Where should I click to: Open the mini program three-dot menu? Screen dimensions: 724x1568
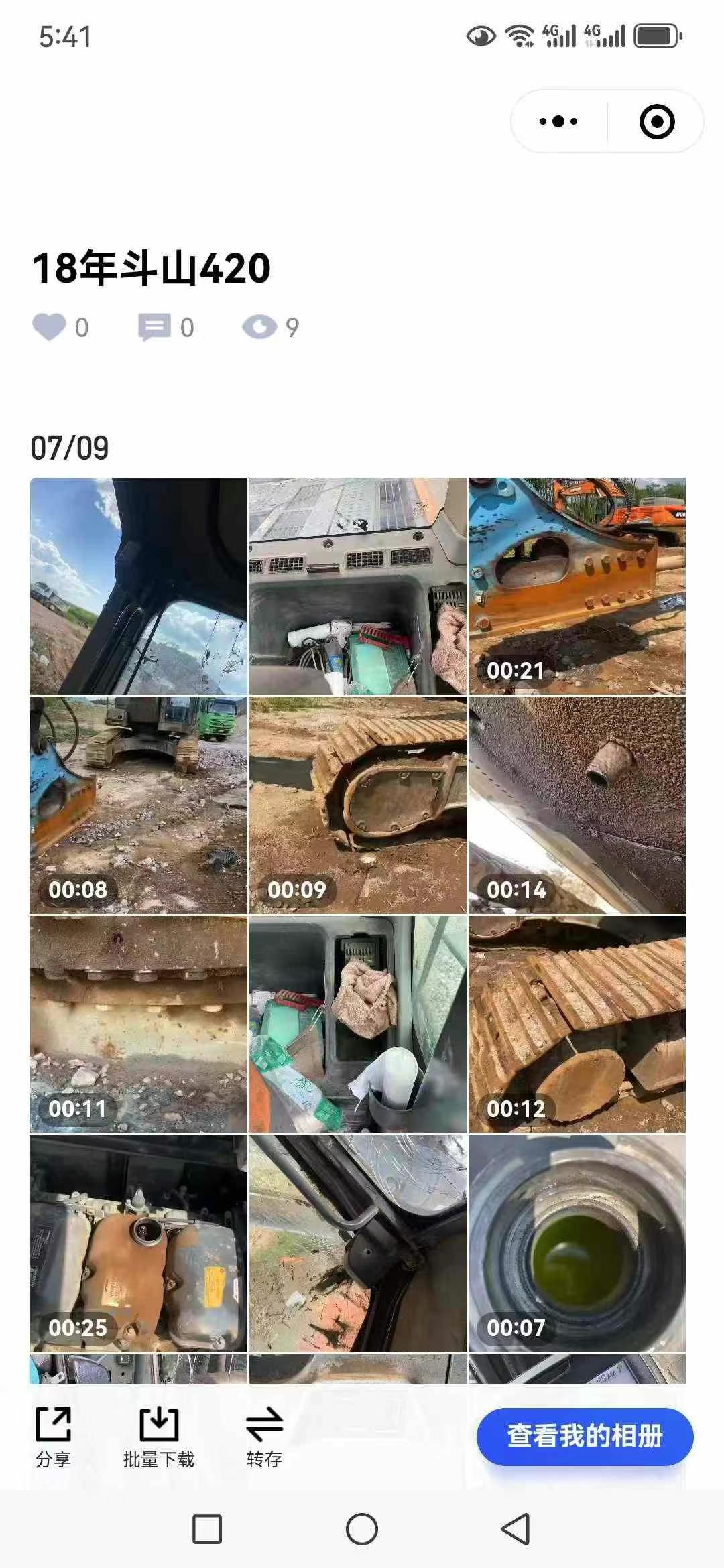pos(558,121)
